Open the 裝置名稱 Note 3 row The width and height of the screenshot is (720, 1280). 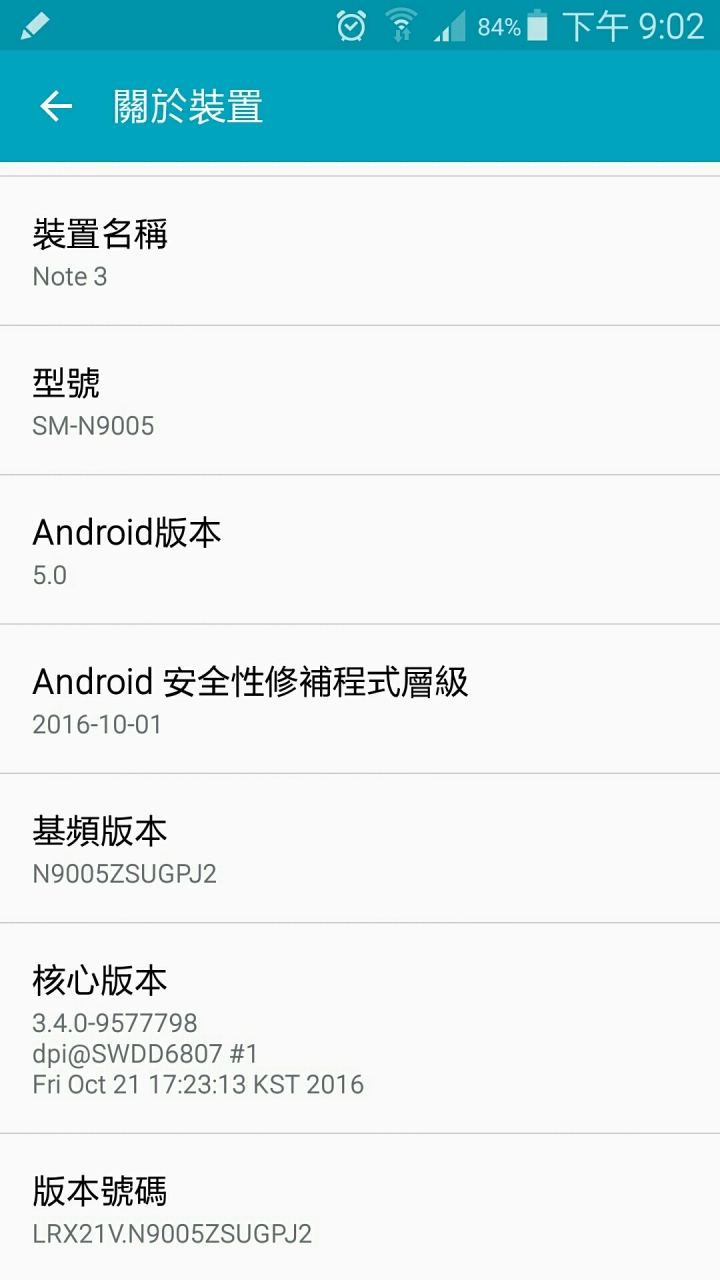[x=360, y=252]
